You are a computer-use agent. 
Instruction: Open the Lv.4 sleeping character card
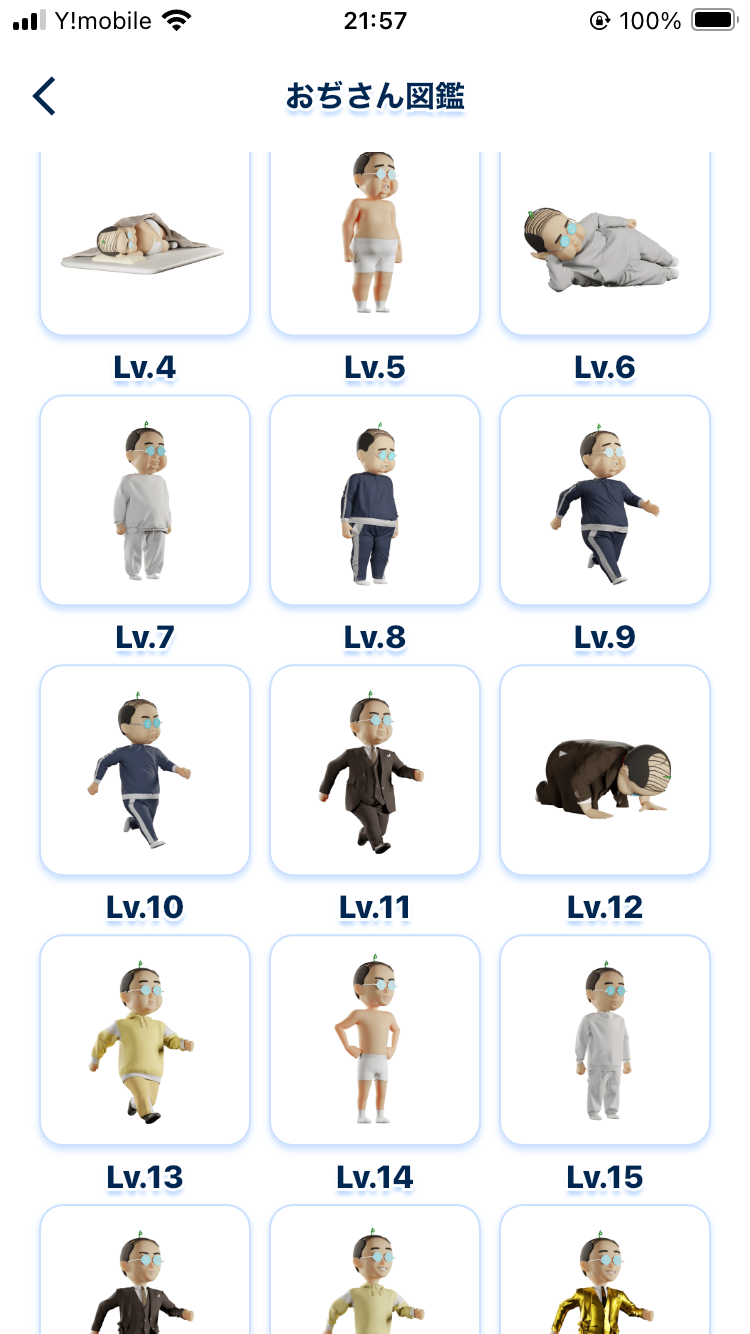coord(145,245)
